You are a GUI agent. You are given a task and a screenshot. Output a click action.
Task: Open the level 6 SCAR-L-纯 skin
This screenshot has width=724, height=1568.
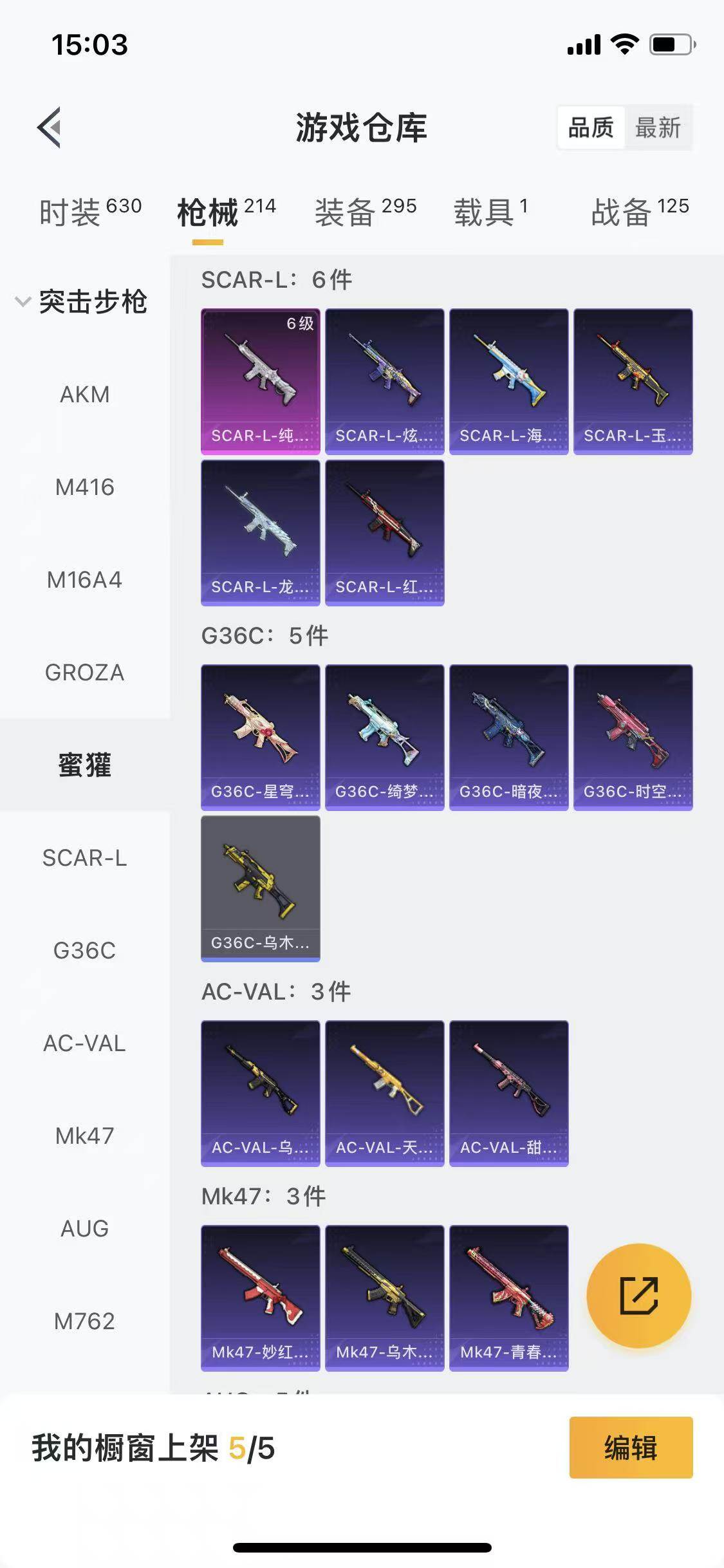(261, 381)
